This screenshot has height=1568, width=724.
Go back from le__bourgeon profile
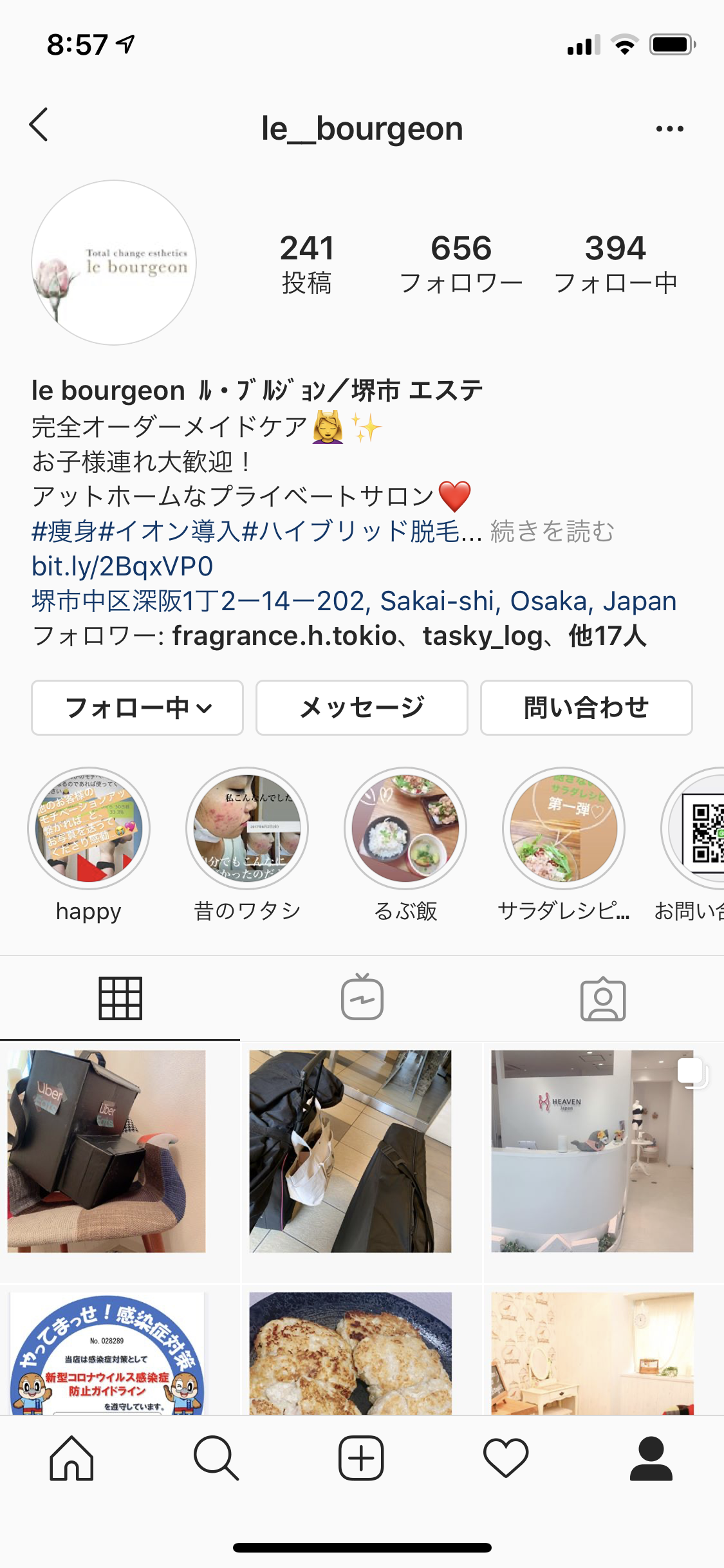(39, 125)
